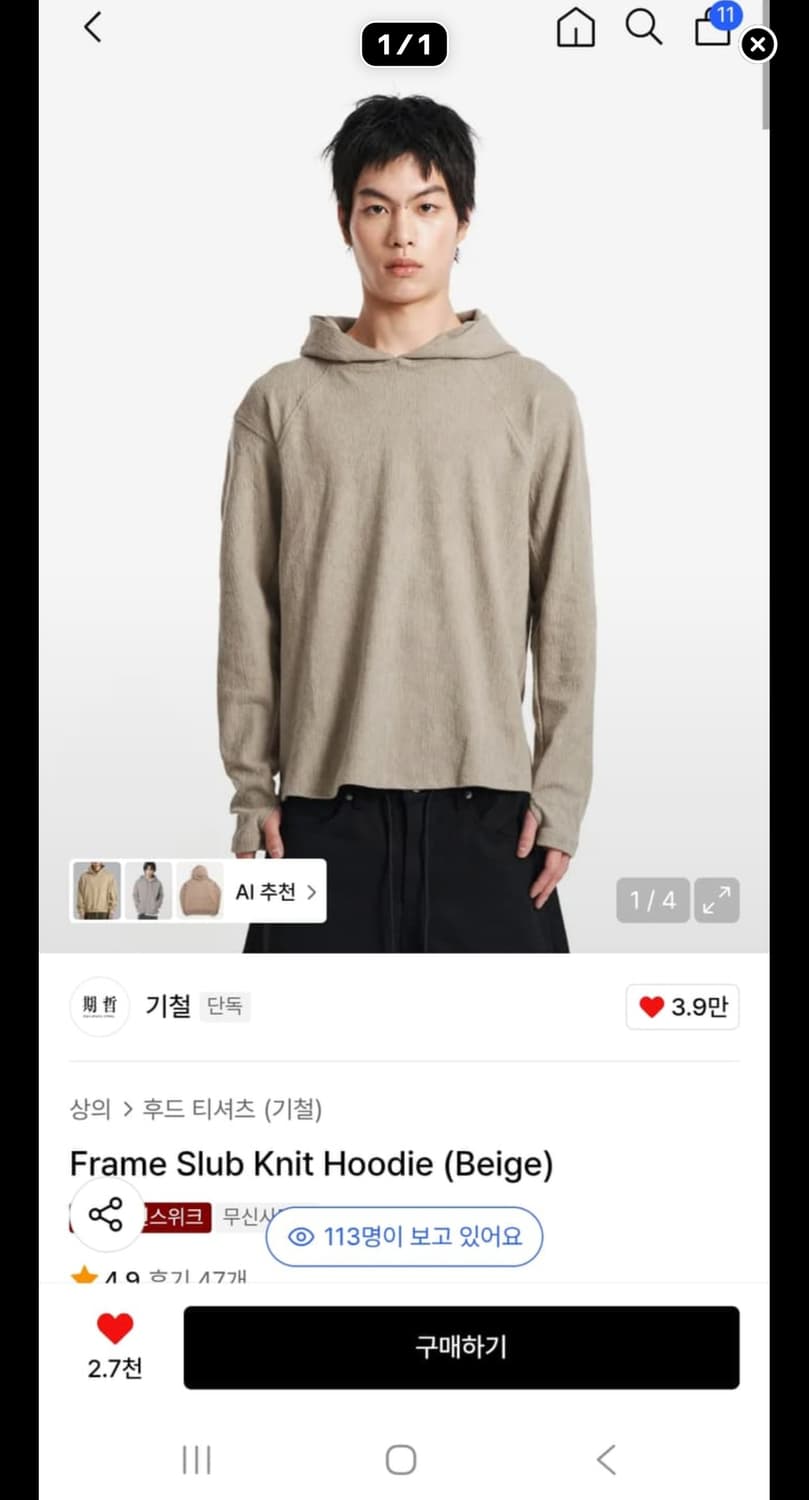Open the 기철 brand logo
This screenshot has height=1500, width=809.
tap(99, 1007)
